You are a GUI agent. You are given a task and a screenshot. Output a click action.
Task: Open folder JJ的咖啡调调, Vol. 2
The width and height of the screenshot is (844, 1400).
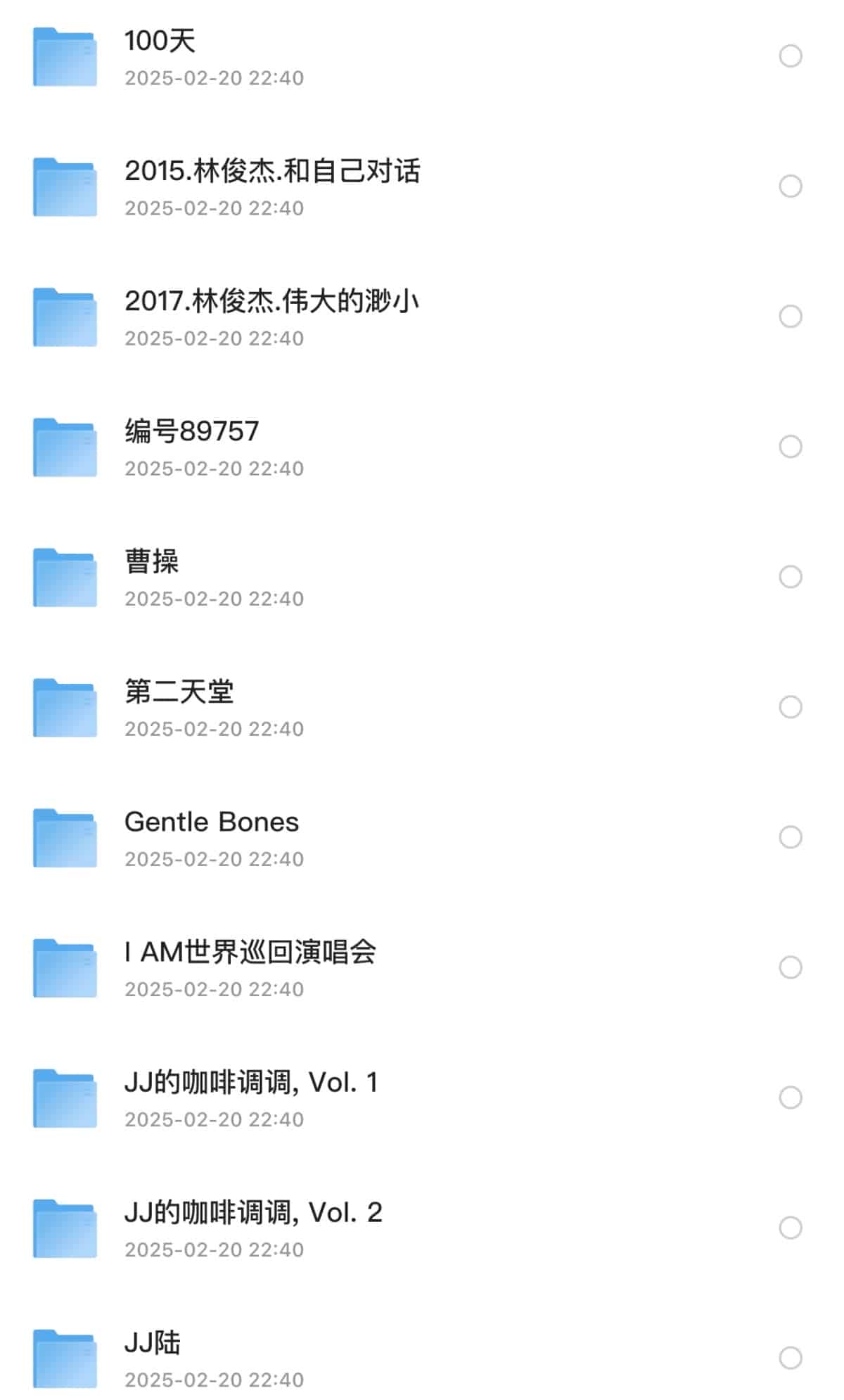click(x=253, y=1213)
